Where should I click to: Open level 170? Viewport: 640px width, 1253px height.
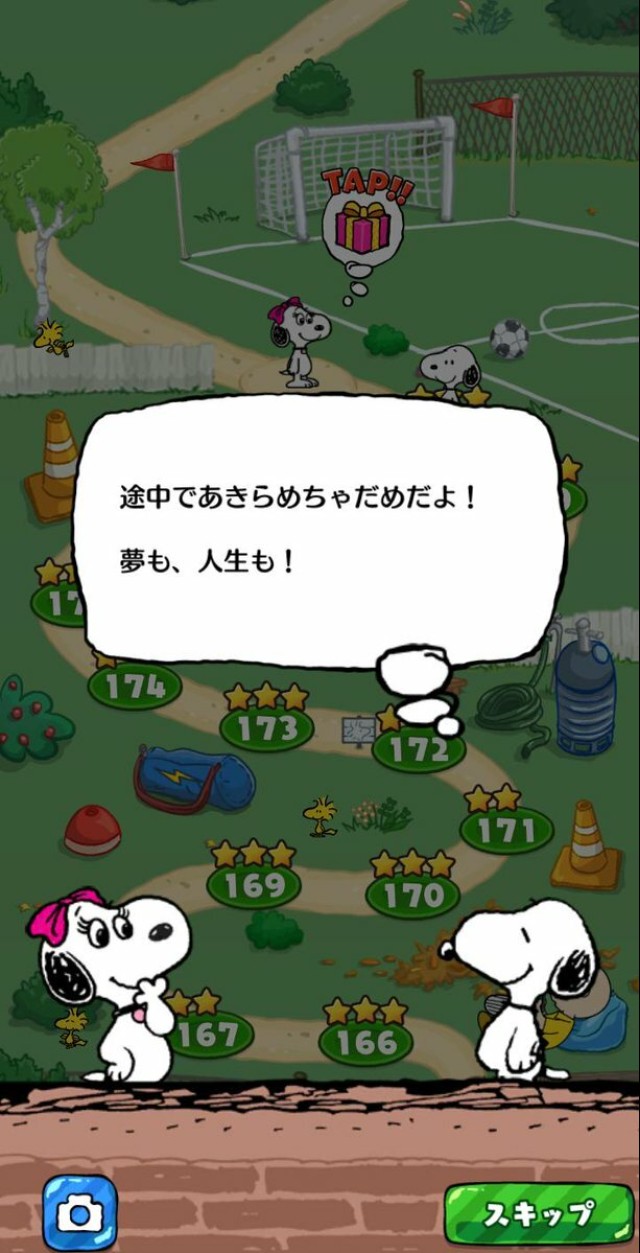pyautogui.click(x=413, y=895)
